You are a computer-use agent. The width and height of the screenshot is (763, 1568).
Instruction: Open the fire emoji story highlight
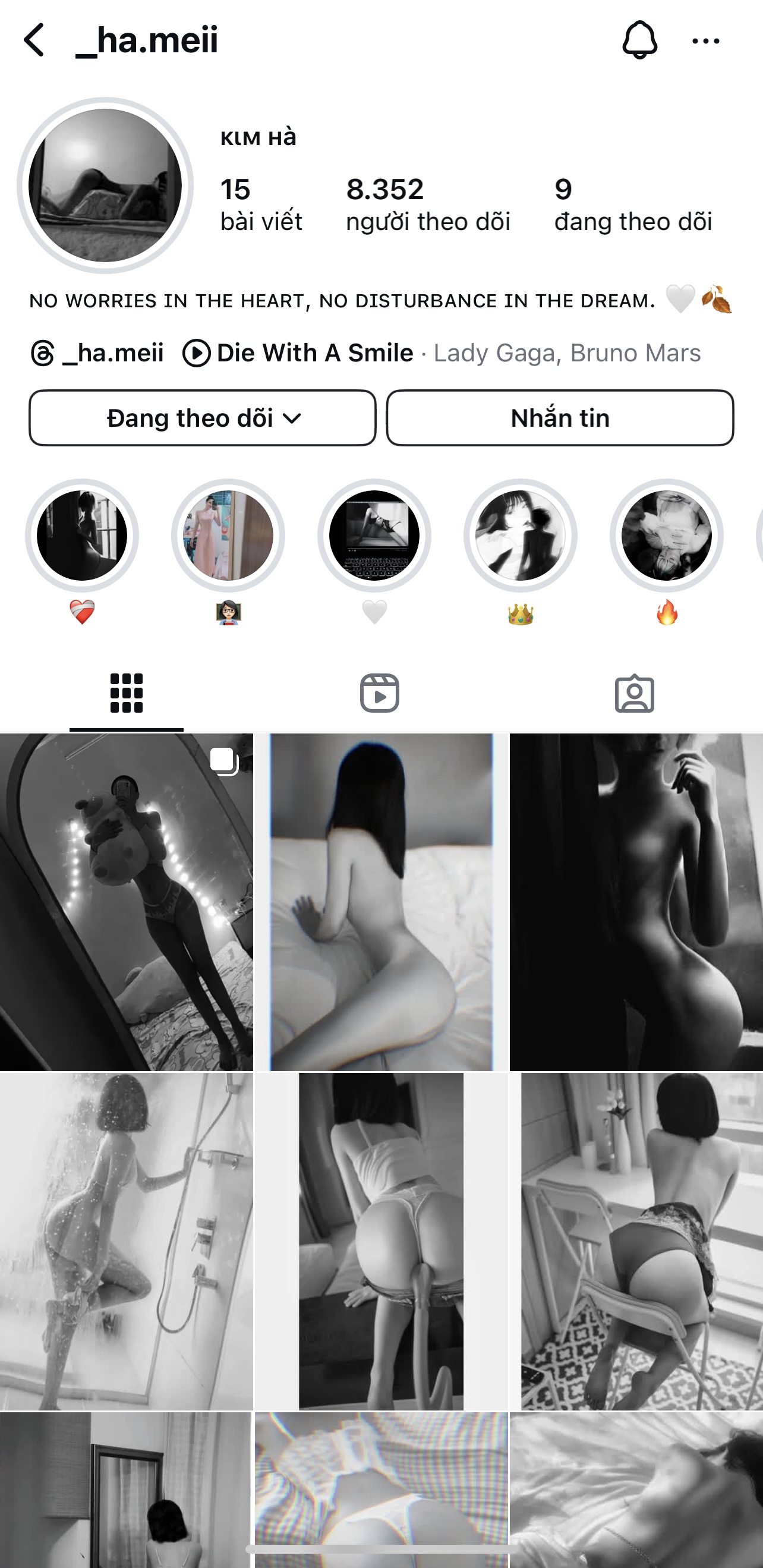(x=667, y=536)
